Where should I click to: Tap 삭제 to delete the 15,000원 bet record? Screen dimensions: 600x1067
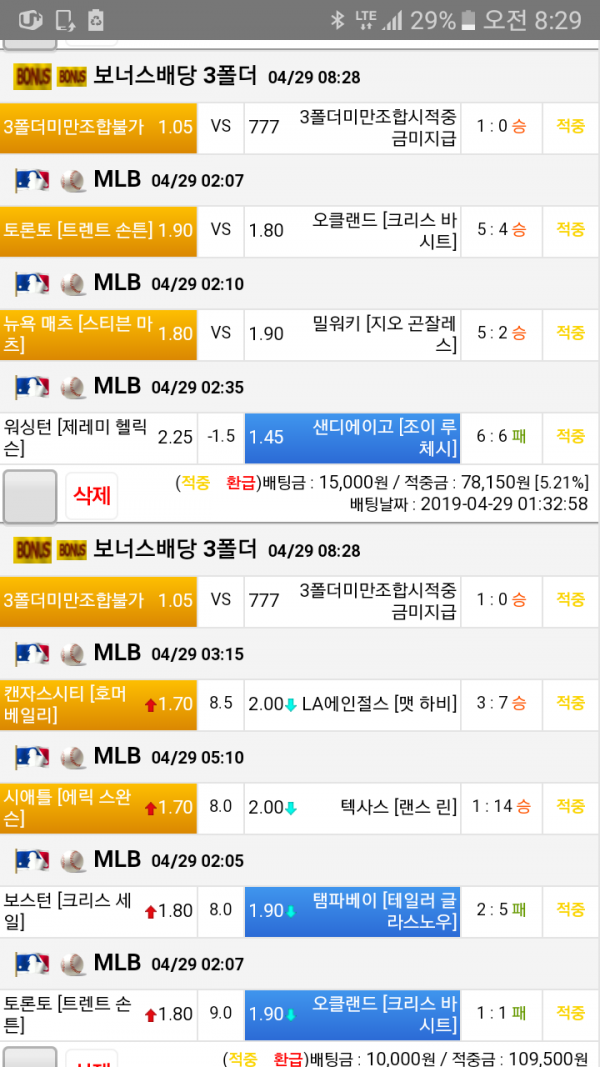point(91,495)
